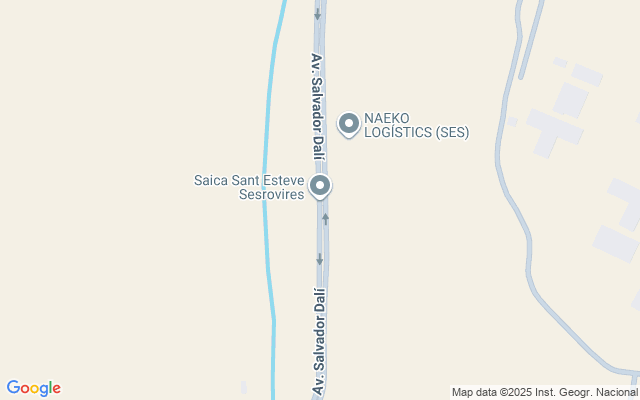The width and height of the screenshot is (640, 400).
Task: Select the Saica Sant Esteve Sesrovires marker
Action: click(320, 185)
